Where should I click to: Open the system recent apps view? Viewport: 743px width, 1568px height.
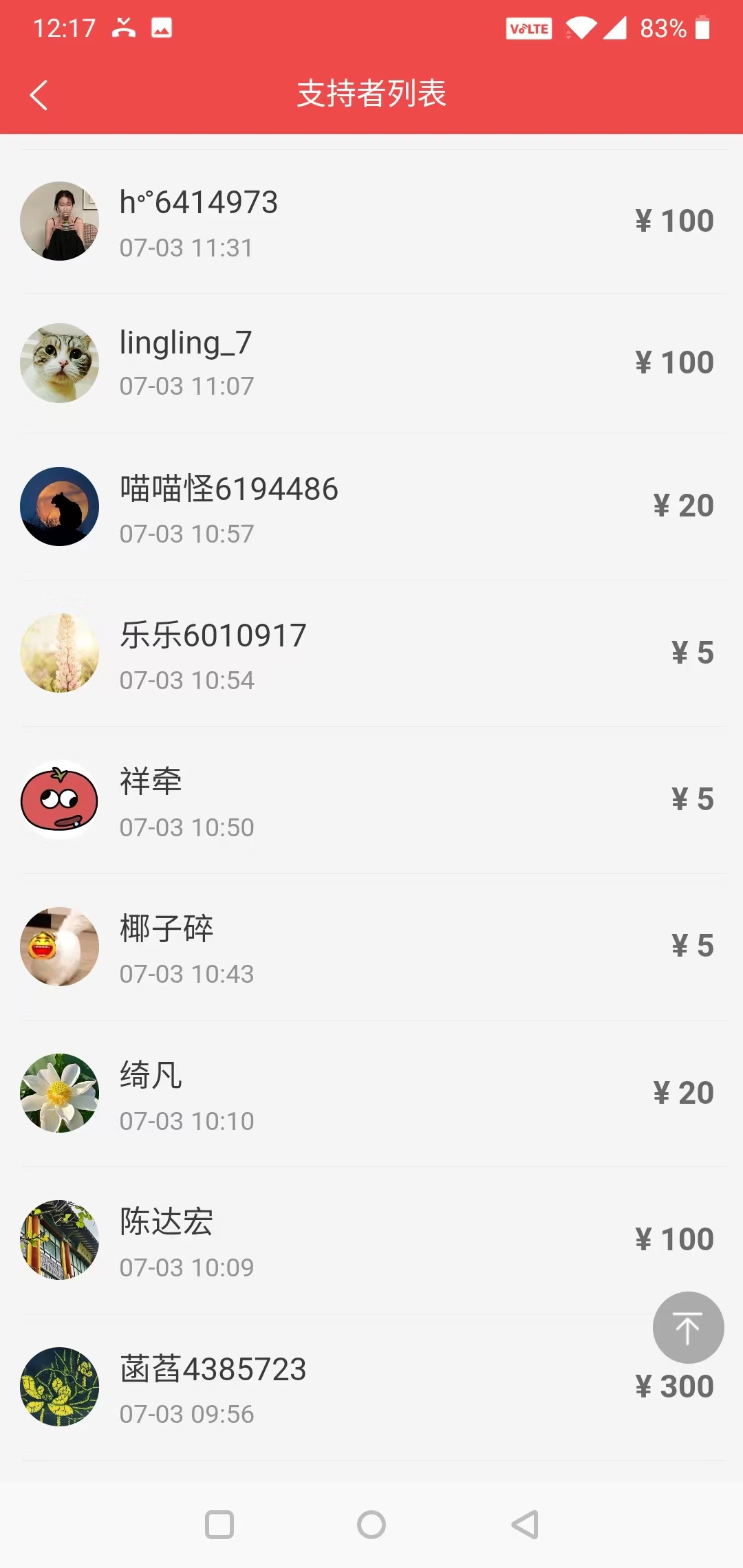click(219, 1525)
